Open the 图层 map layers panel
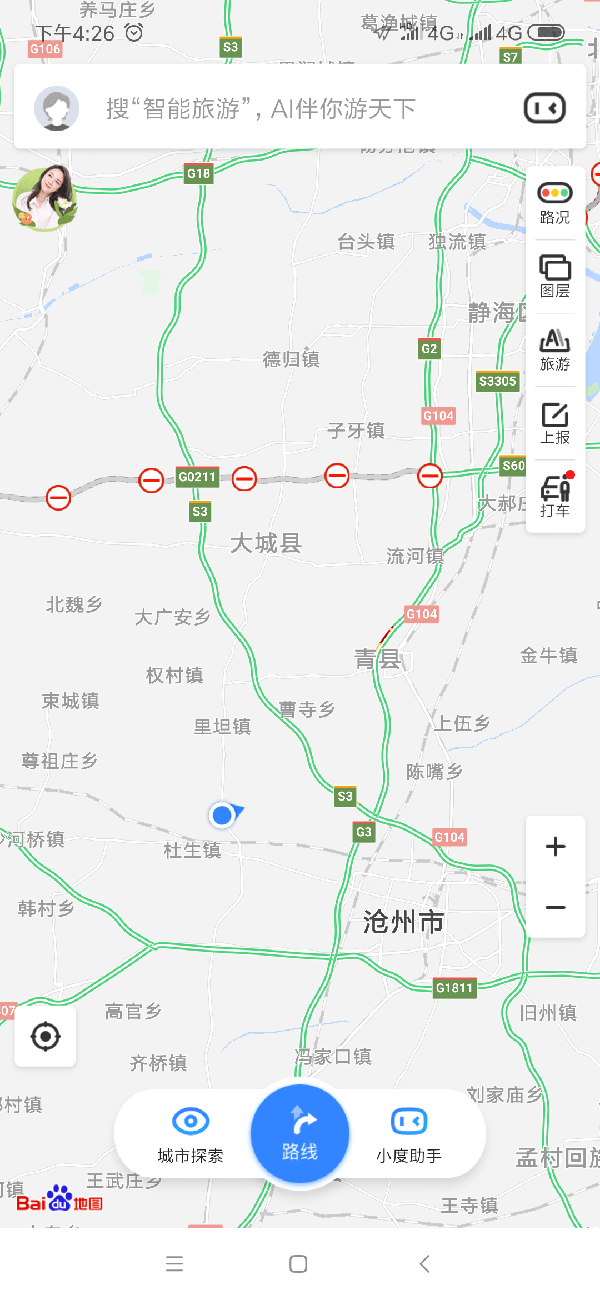The height and width of the screenshot is (1300, 600). 555,277
